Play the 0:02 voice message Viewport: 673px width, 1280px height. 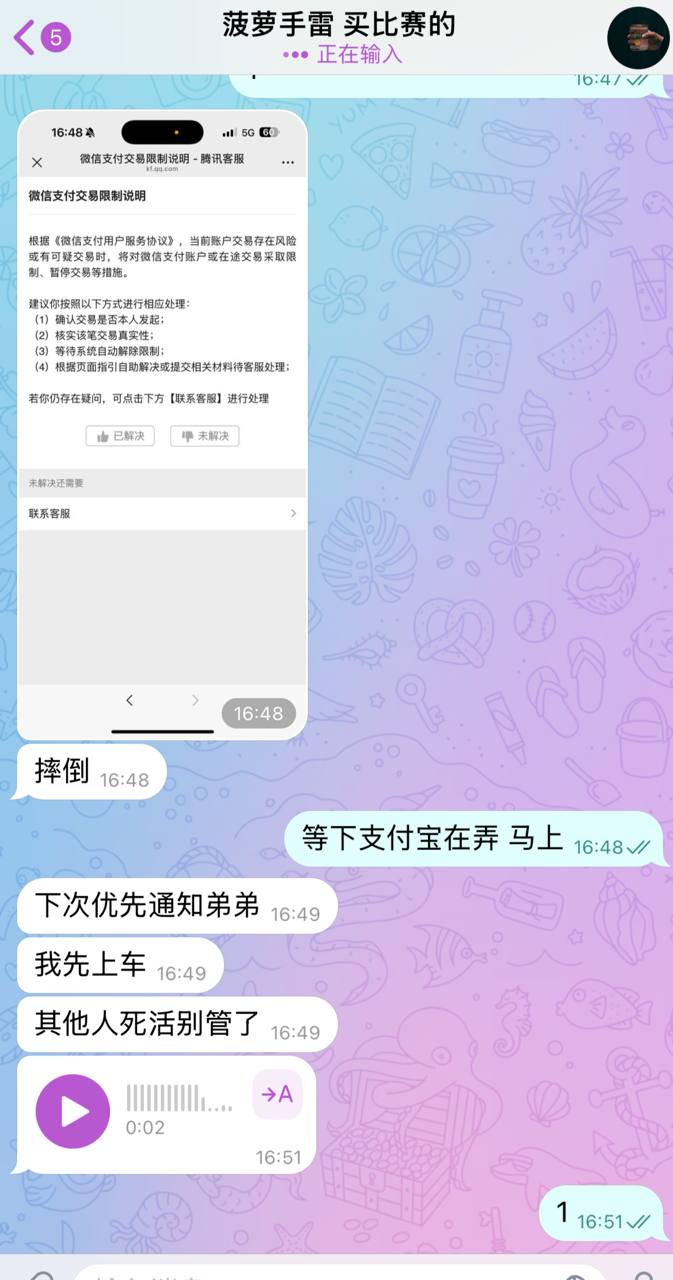point(73,1111)
